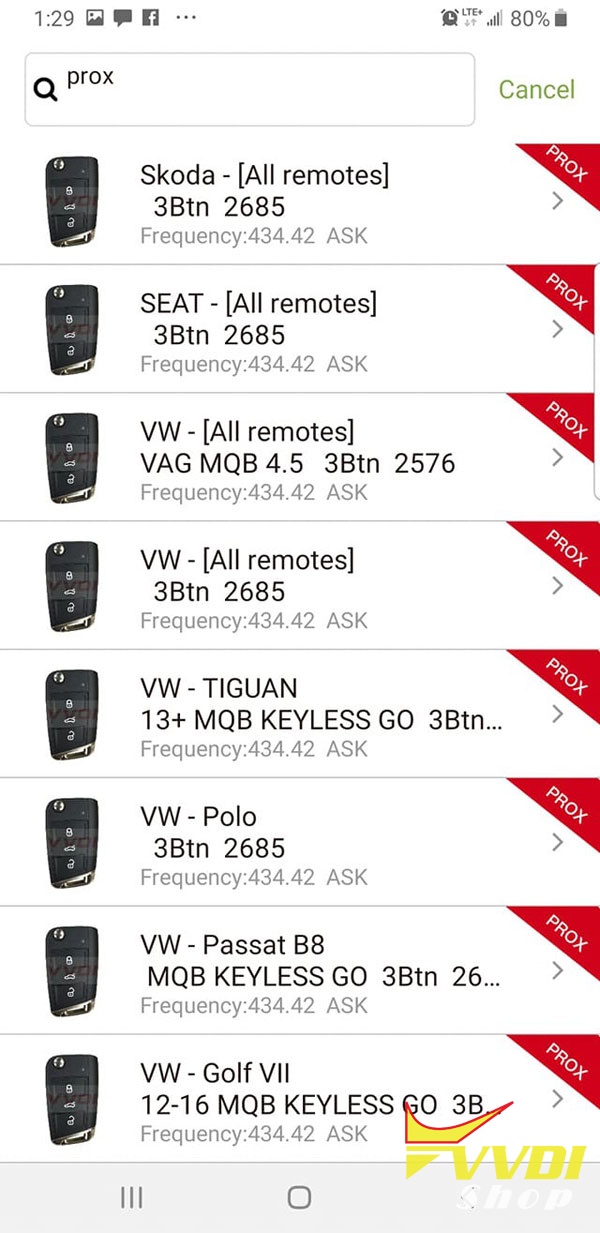The image size is (600, 1233).
Task: Cancel the search
Action: pos(536,89)
